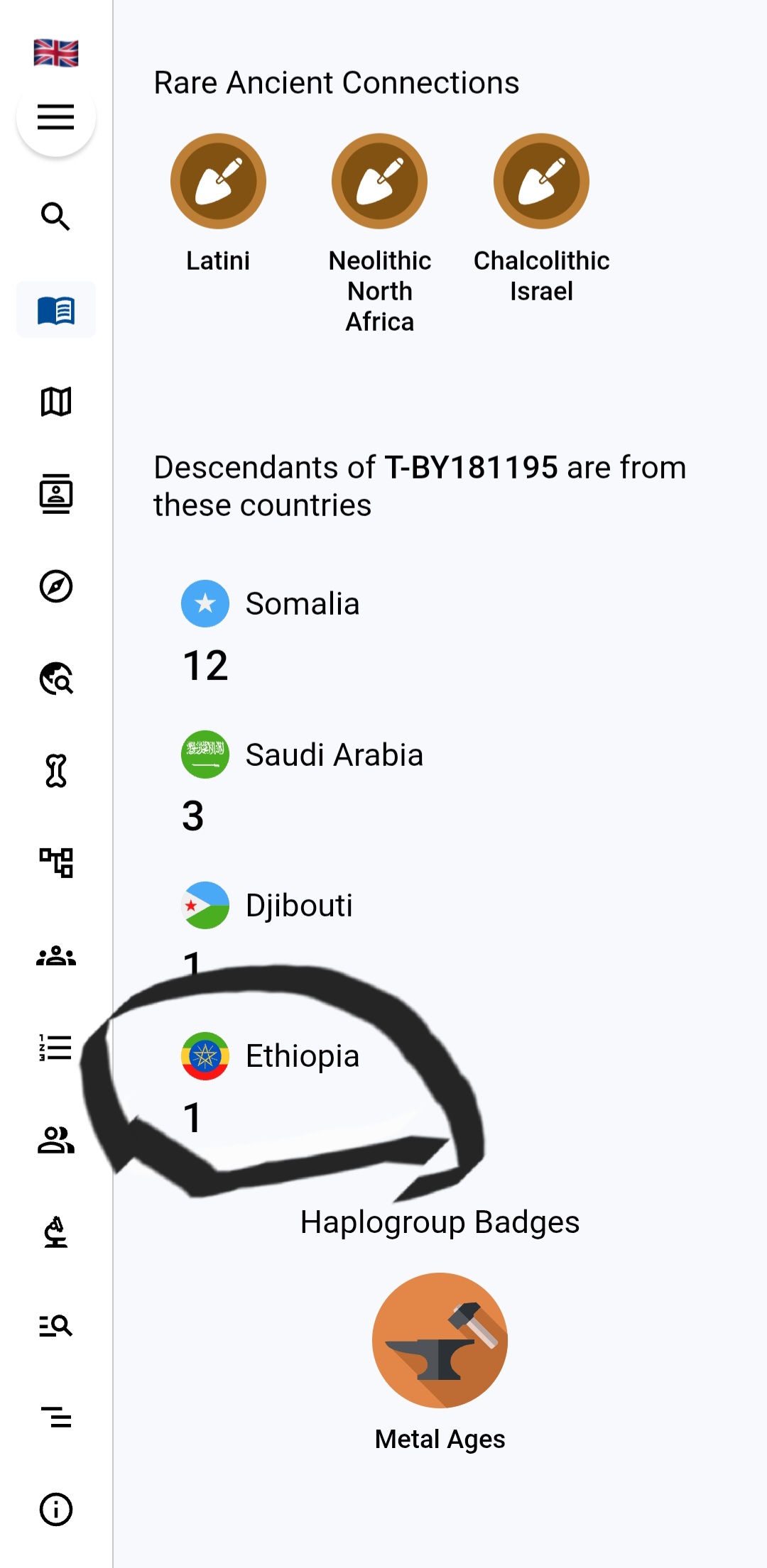Viewport: 767px width, 1568px height.
Task: Open the search magnifier in the sidebar
Action: [55, 216]
